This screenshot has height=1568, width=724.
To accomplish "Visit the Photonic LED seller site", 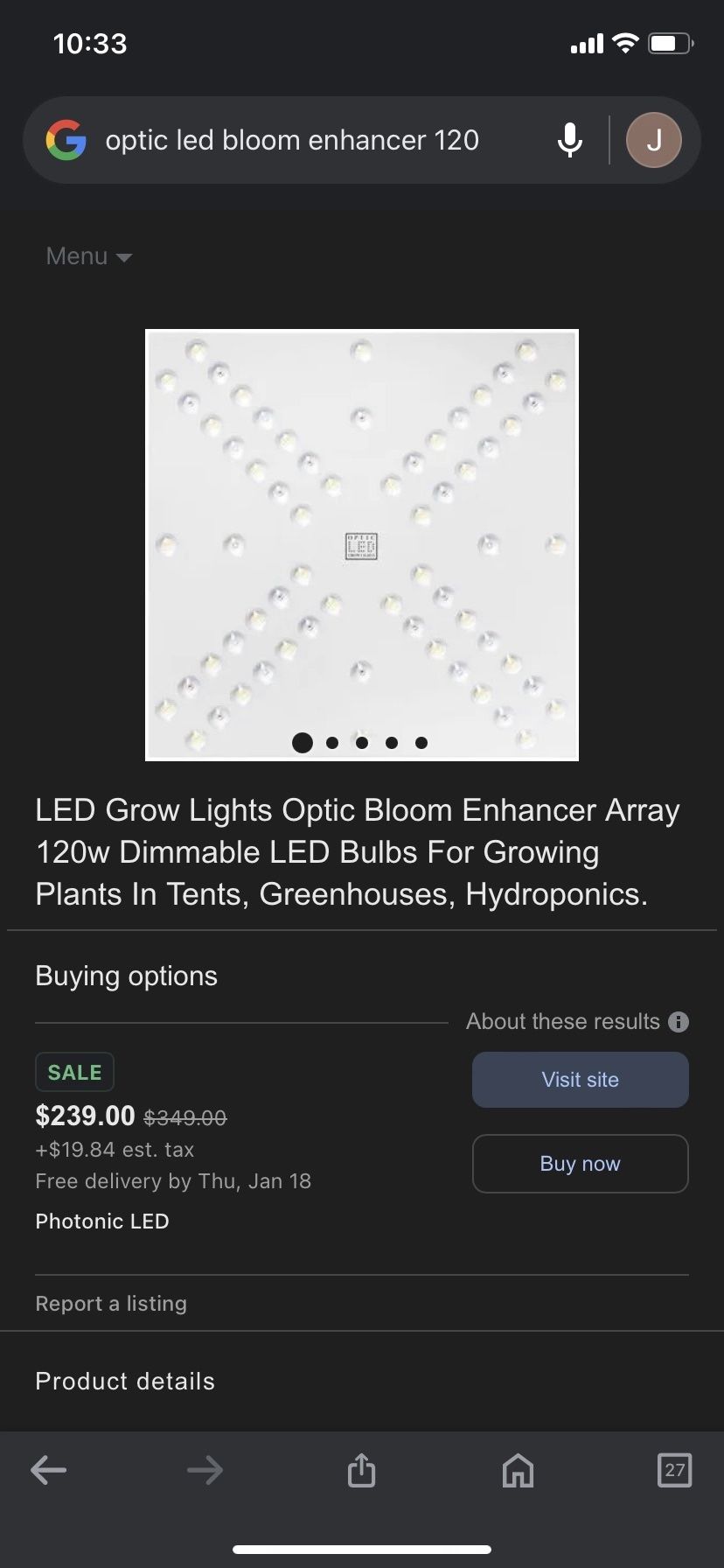I will point(580,1080).
